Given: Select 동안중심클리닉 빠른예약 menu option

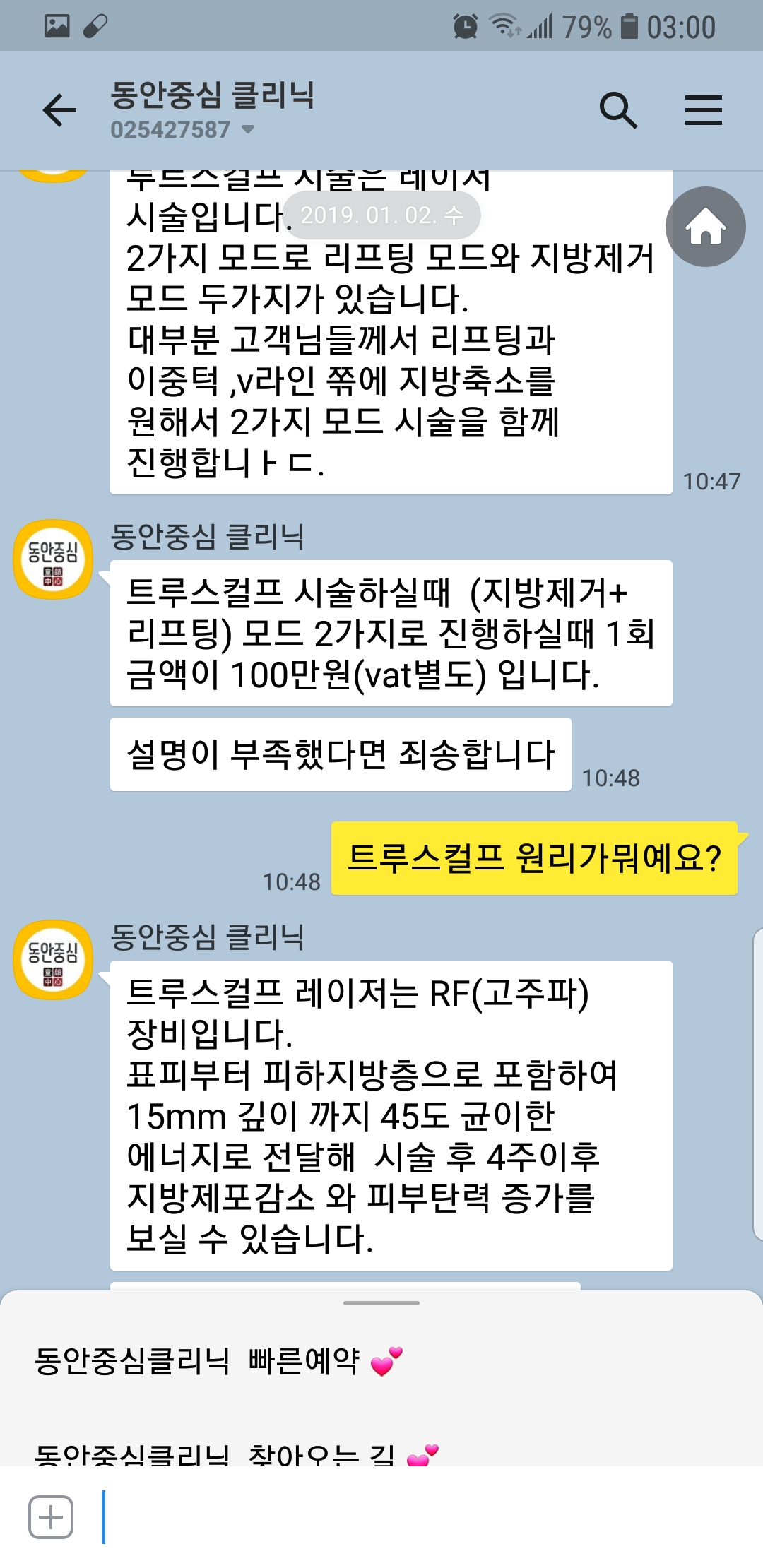Looking at the screenshot, I should [219, 1360].
